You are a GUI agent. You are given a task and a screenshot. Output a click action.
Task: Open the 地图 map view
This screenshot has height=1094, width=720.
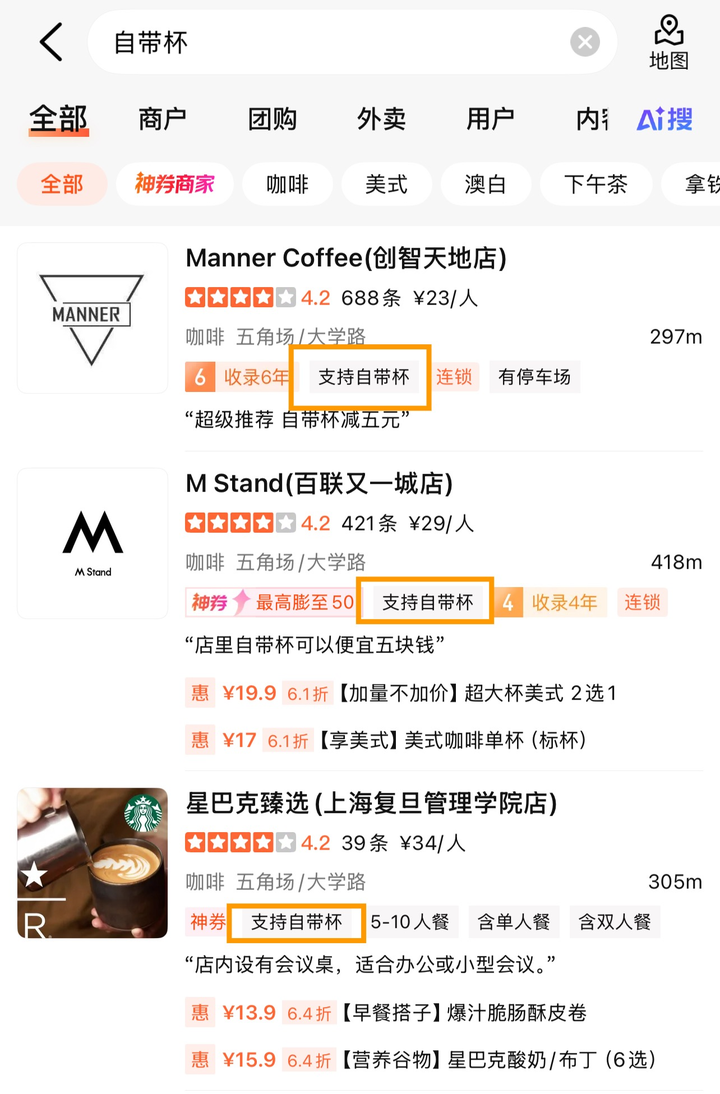click(668, 42)
